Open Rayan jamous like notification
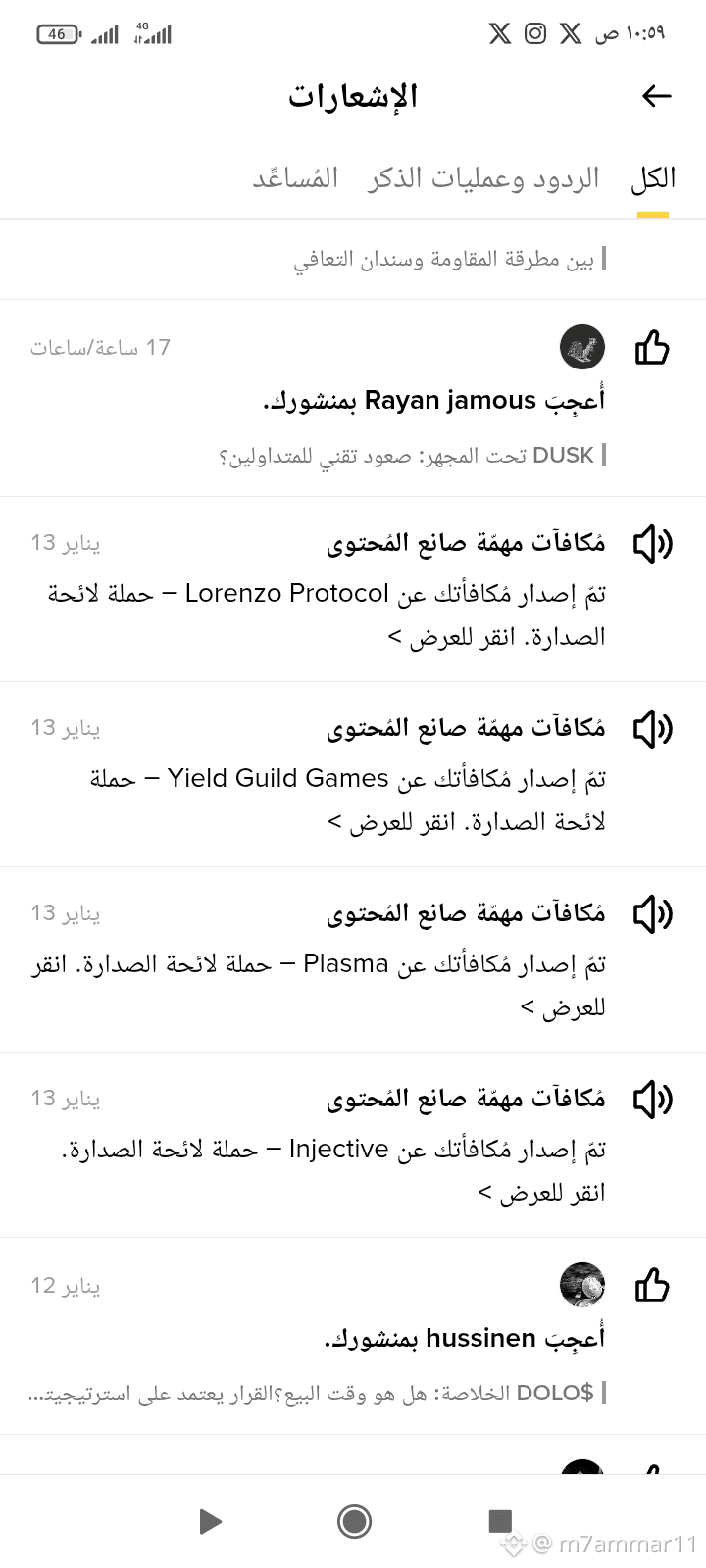This screenshot has width=706, height=1568. [x=433, y=401]
